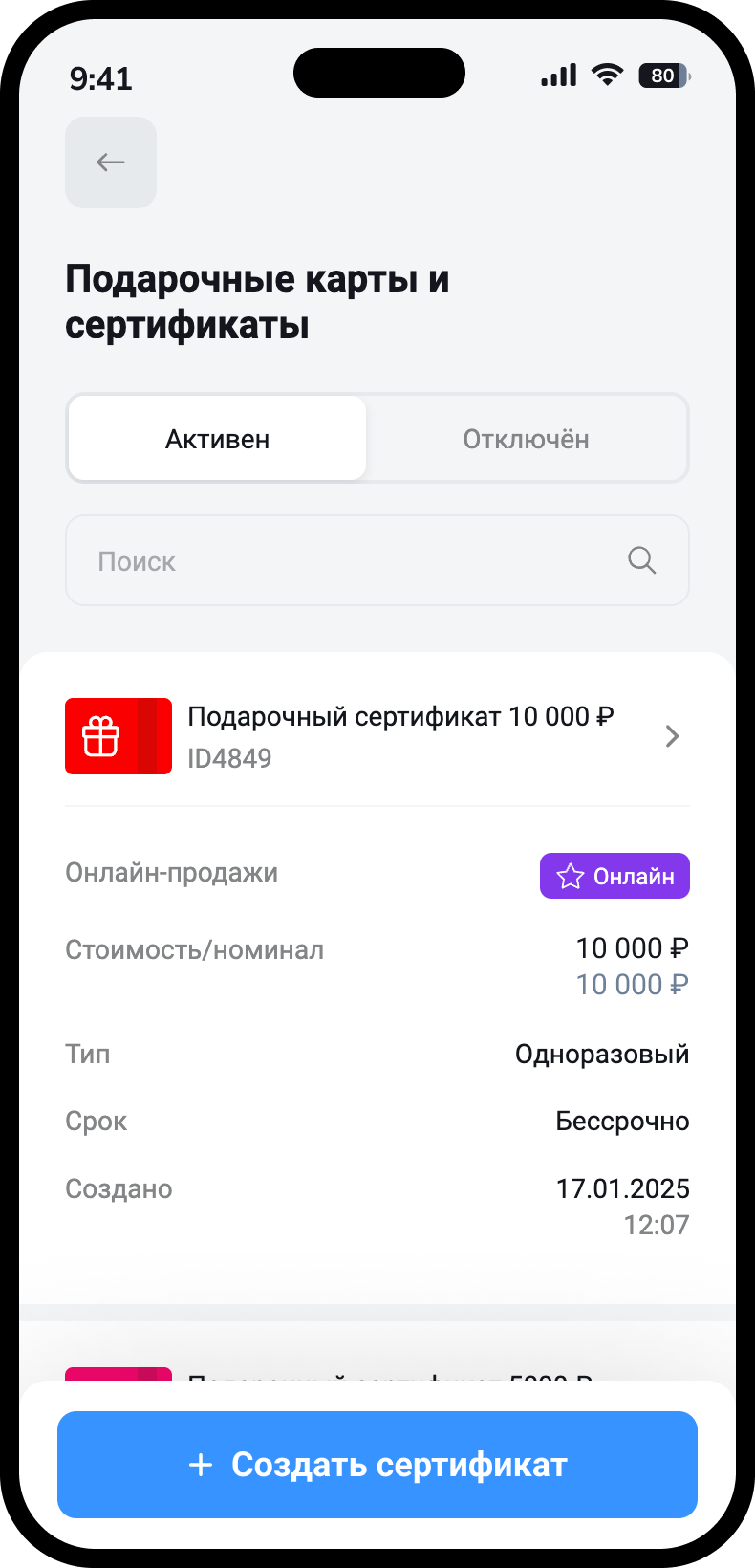Go back using the back arrow
This screenshot has width=755, height=1568.
[x=110, y=163]
